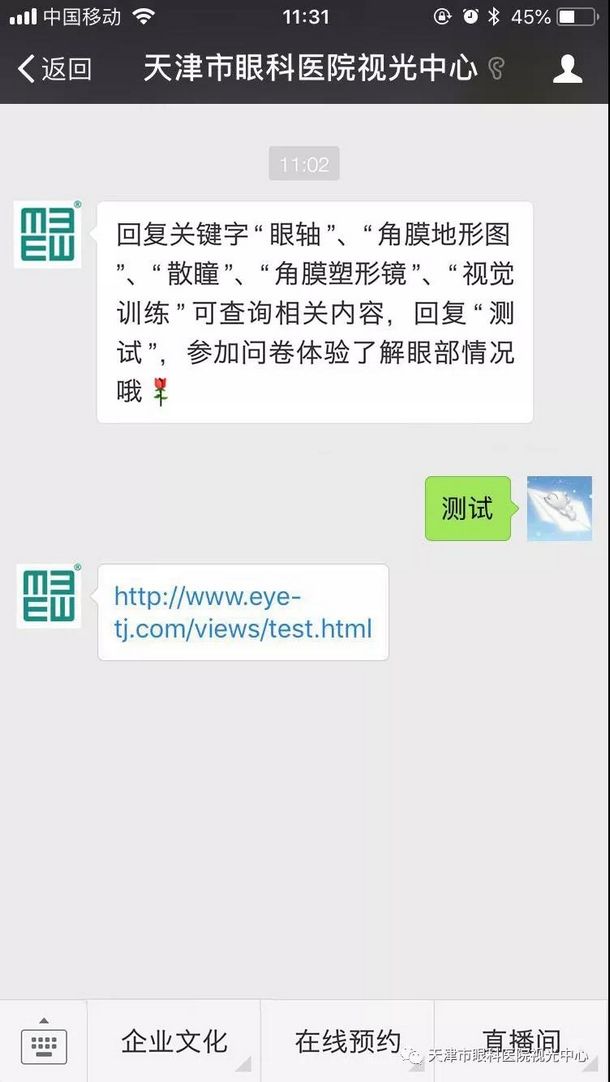Tap your own avatar beside 测试
This screenshot has height=1082, width=610.
(x=559, y=508)
